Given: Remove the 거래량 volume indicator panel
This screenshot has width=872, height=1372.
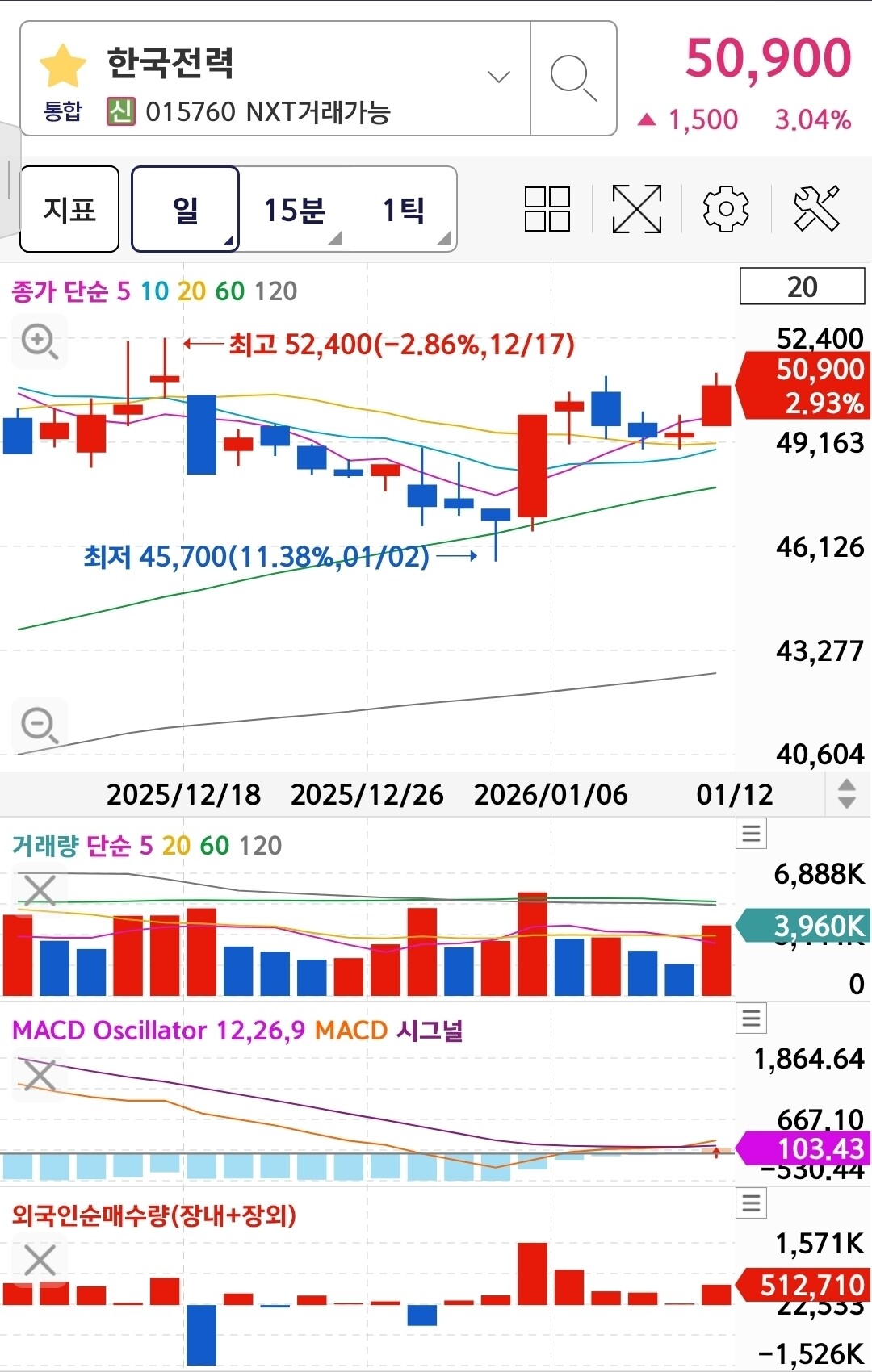Looking at the screenshot, I should 40,891.
